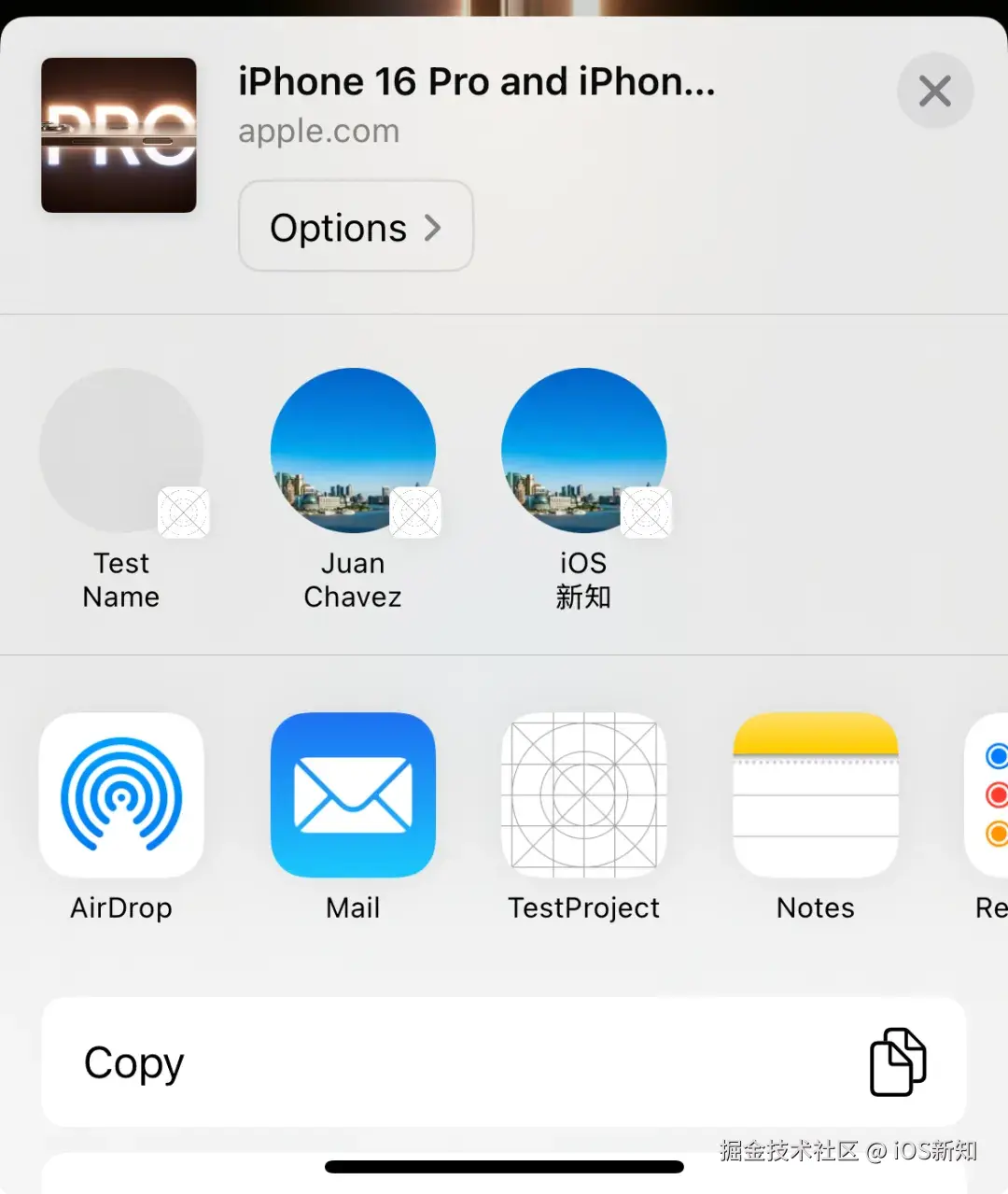This screenshot has height=1194, width=1008.
Task: Copy the link
Action: (504, 1062)
